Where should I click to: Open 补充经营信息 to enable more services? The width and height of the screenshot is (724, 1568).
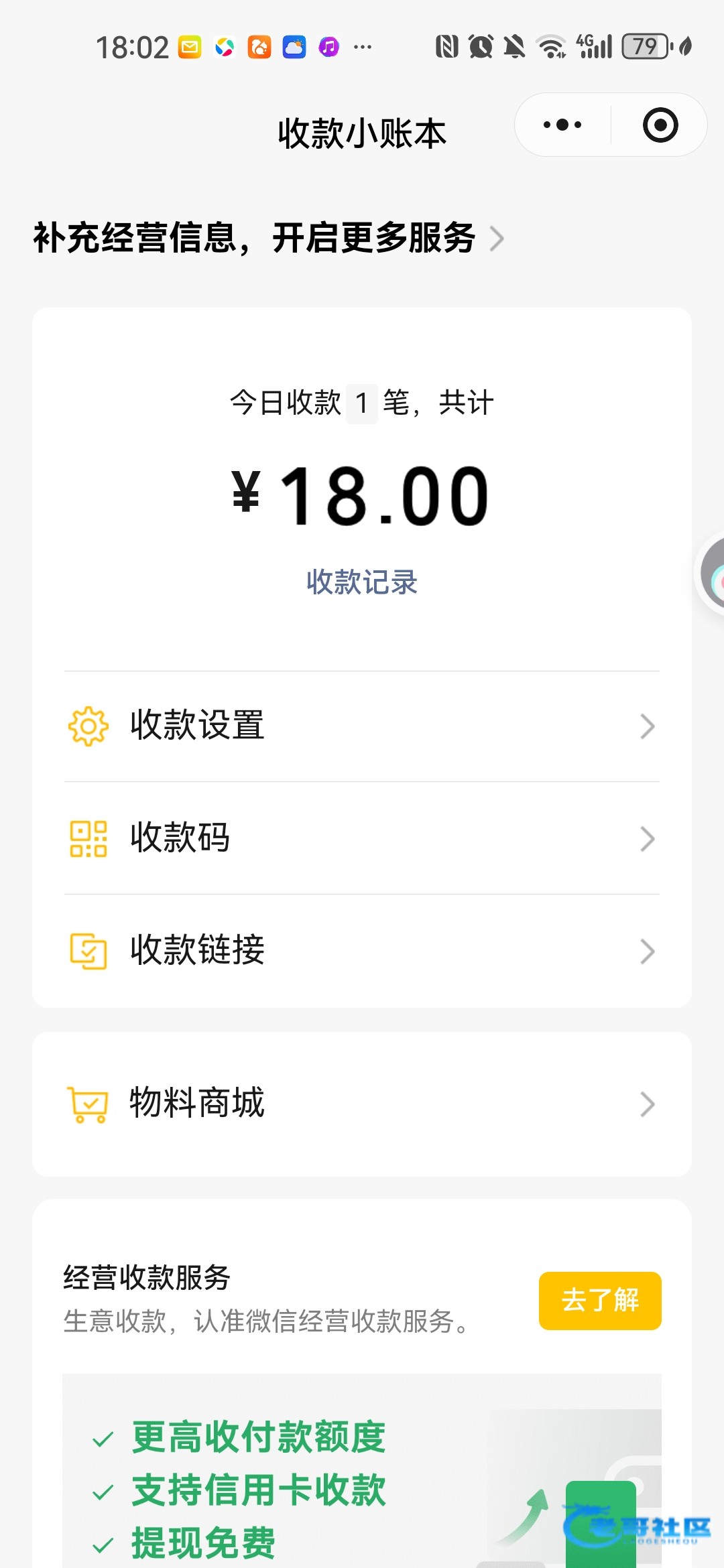click(x=268, y=239)
